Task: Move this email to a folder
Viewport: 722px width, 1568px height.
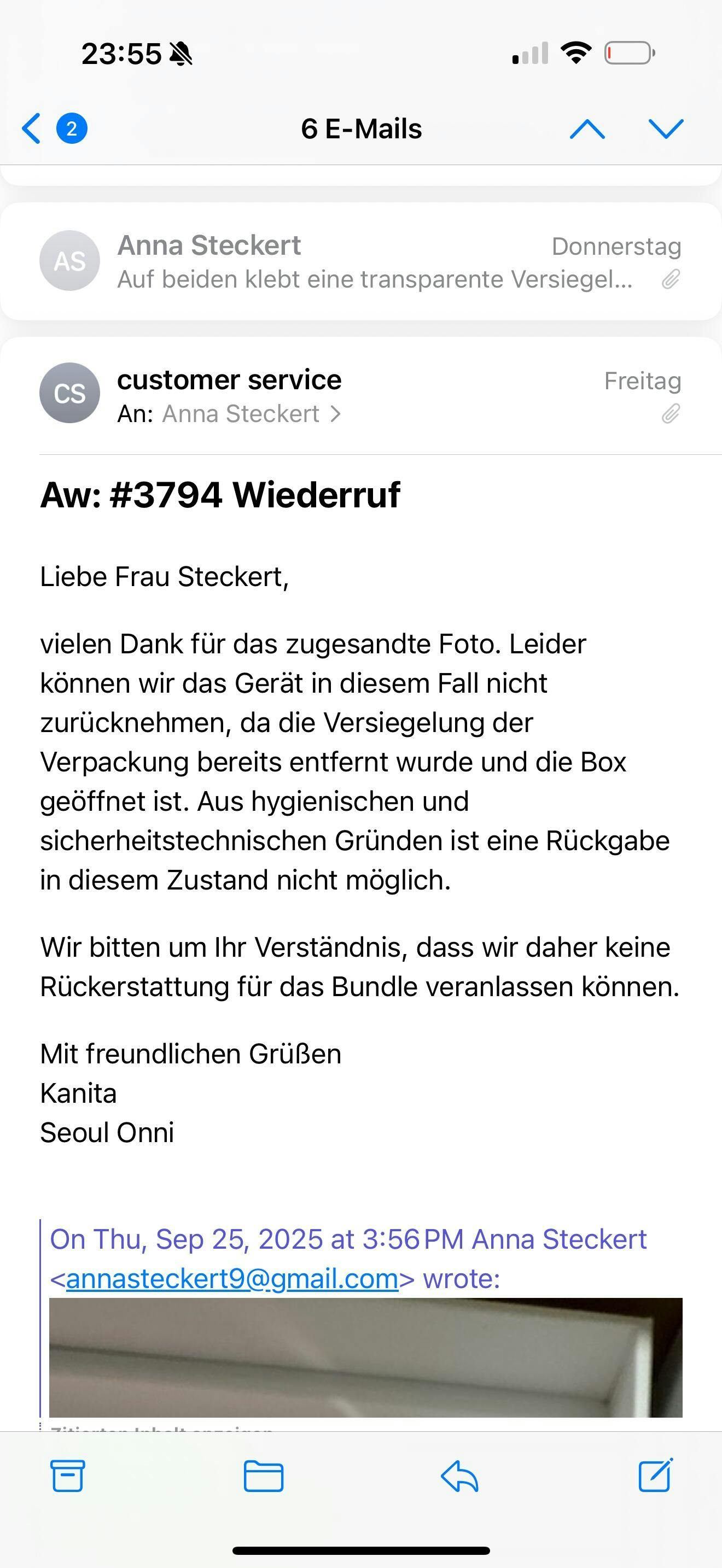Action: click(x=263, y=1476)
